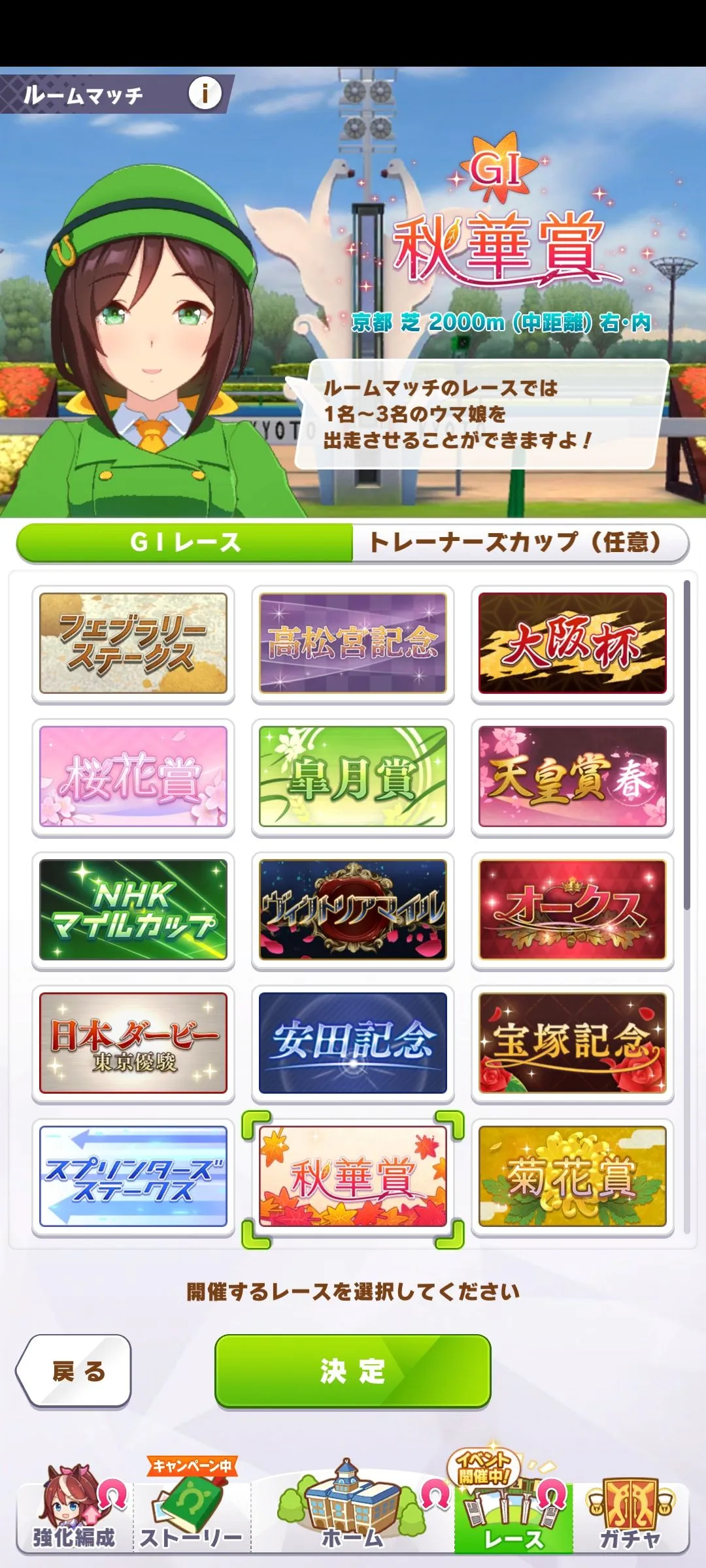Select the NHKマイルカップ race
The image size is (706, 1568).
[133, 910]
